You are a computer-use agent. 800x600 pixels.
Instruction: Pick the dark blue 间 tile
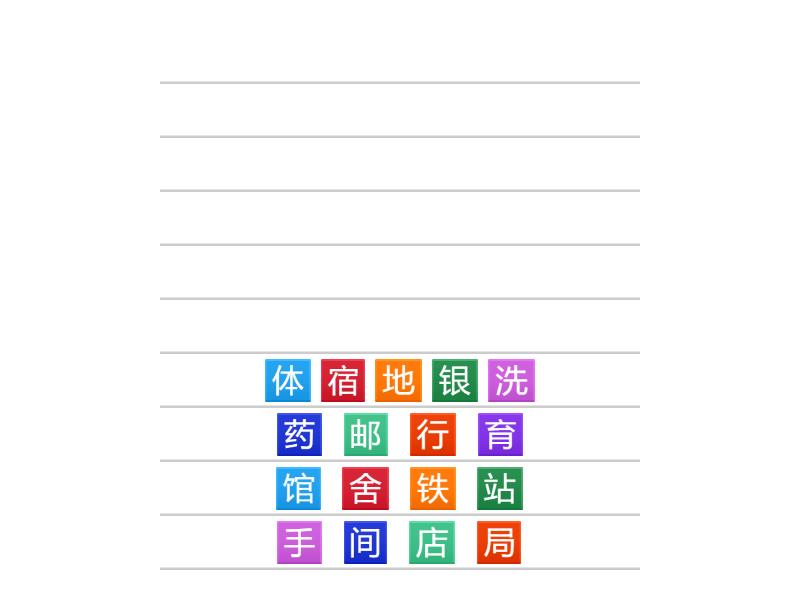(x=366, y=543)
